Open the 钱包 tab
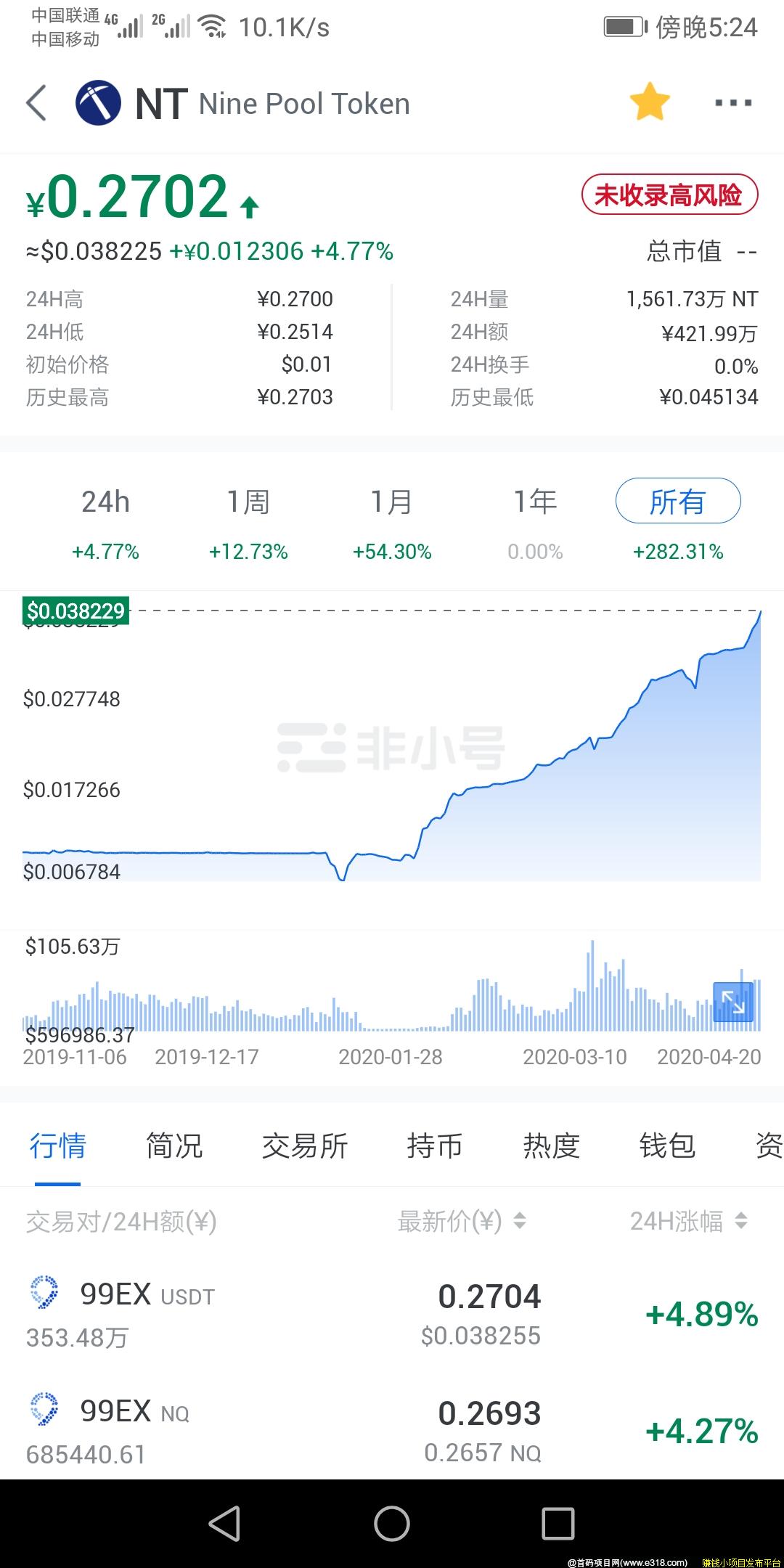This screenshot has height=1568, width=784. pos(667,1146)
